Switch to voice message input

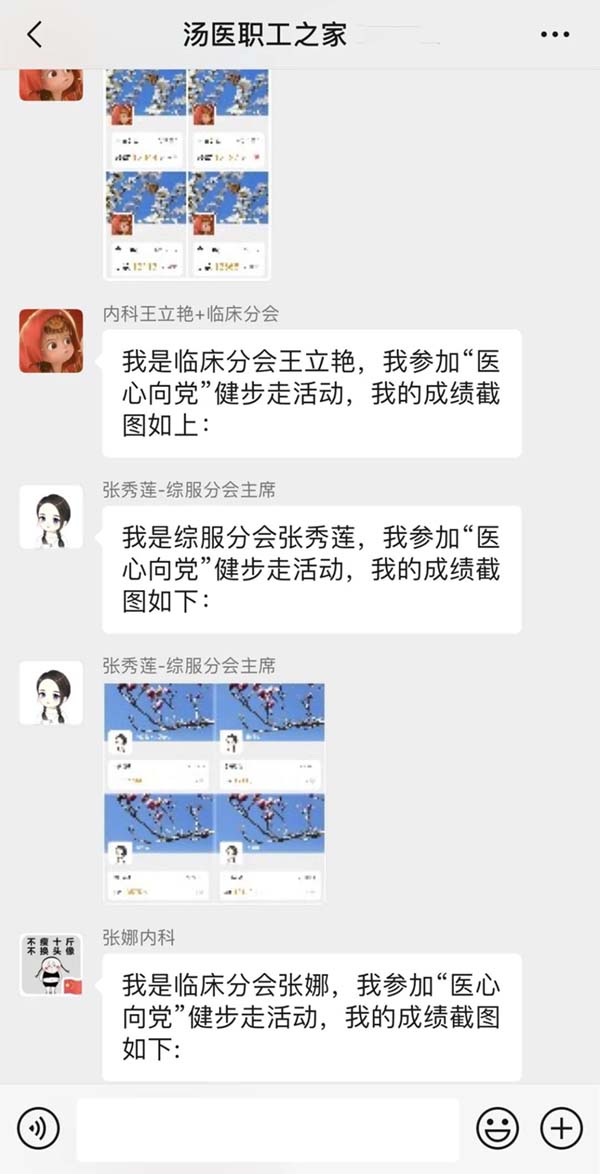(x=39, y=1128)
